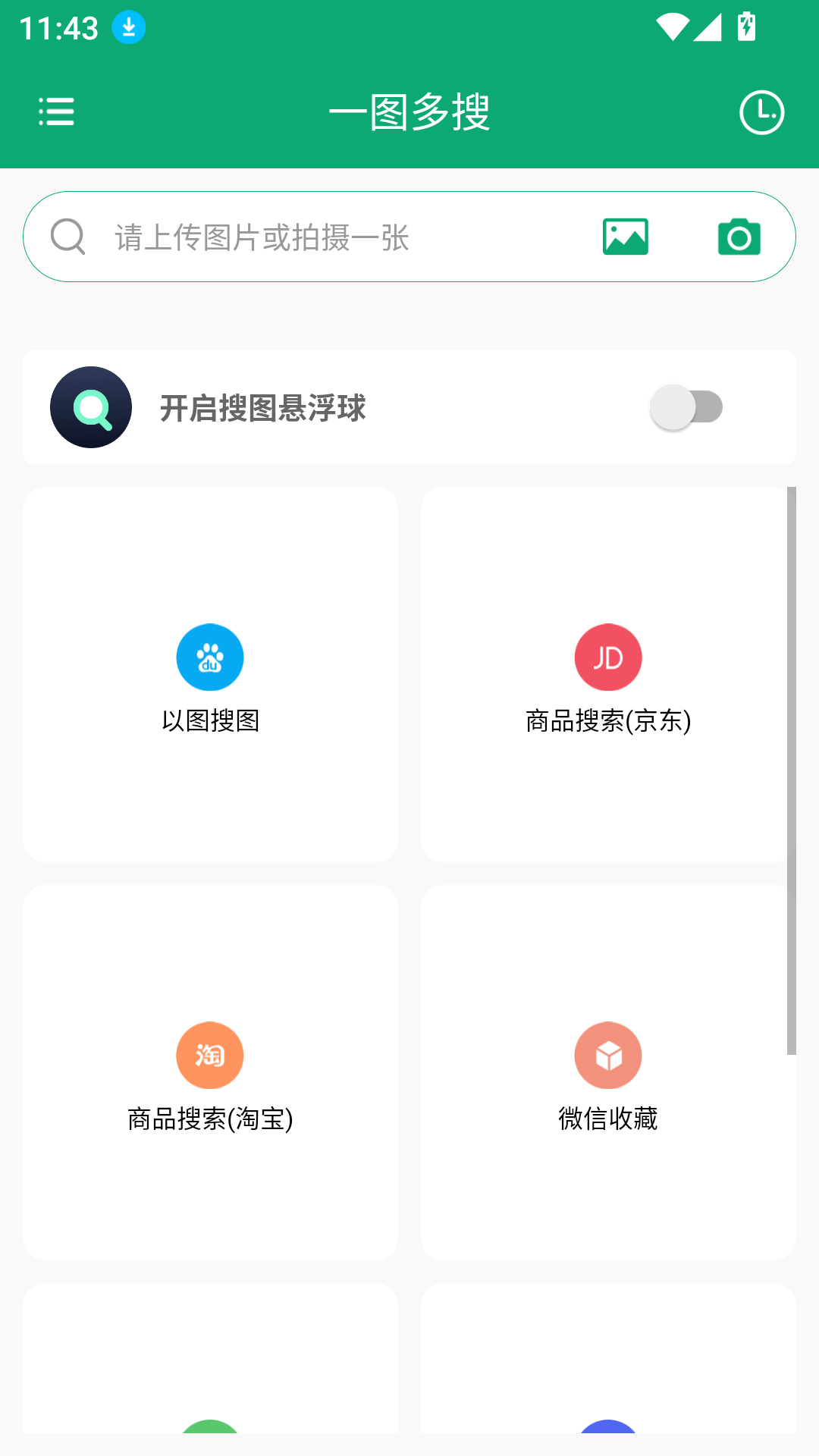This screenshot has height=1456, width=819.
Task: Select the 商品搜索(京东) card
Action: 607,674
